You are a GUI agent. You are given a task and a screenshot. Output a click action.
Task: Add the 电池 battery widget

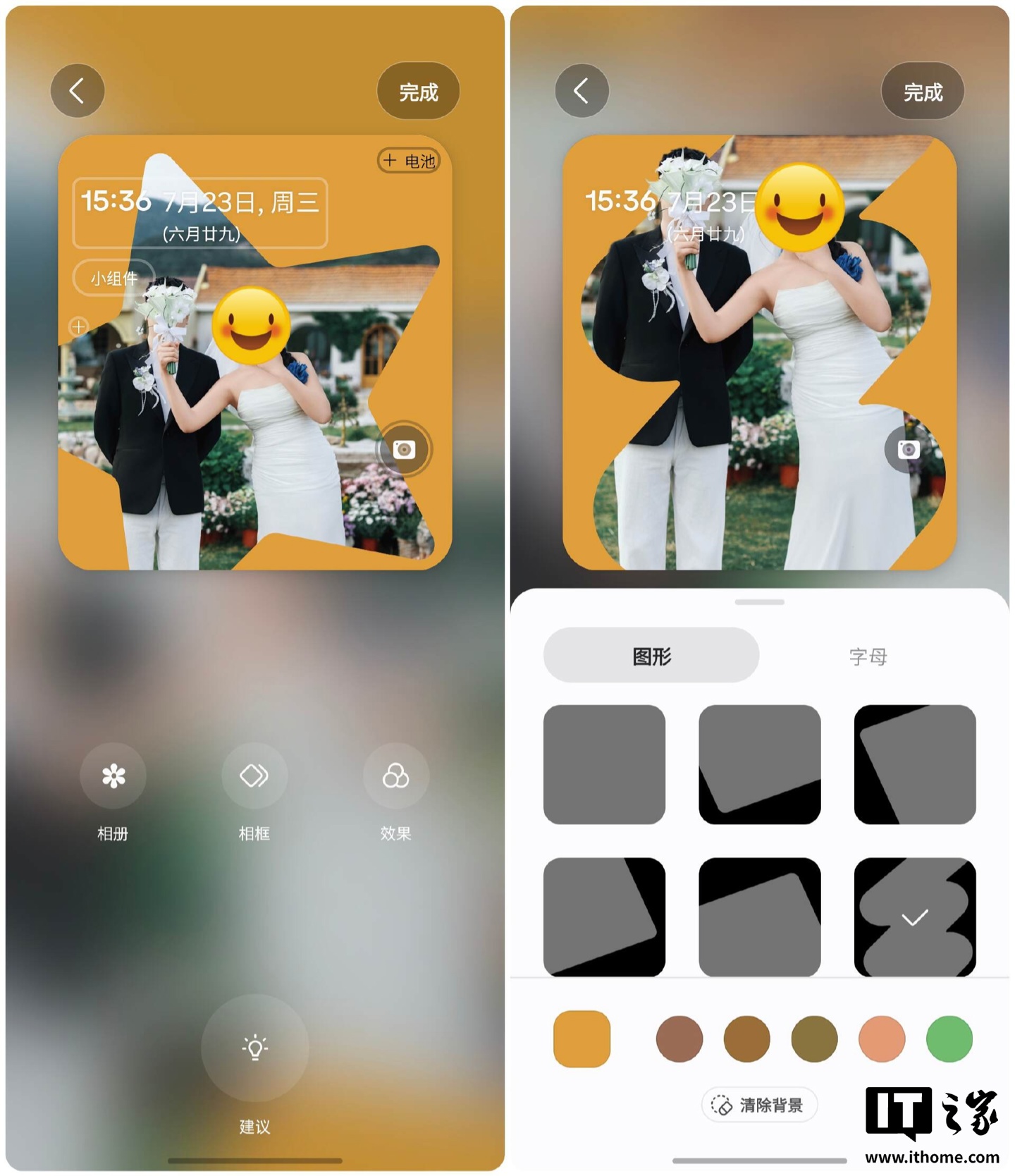click(410, 161)
